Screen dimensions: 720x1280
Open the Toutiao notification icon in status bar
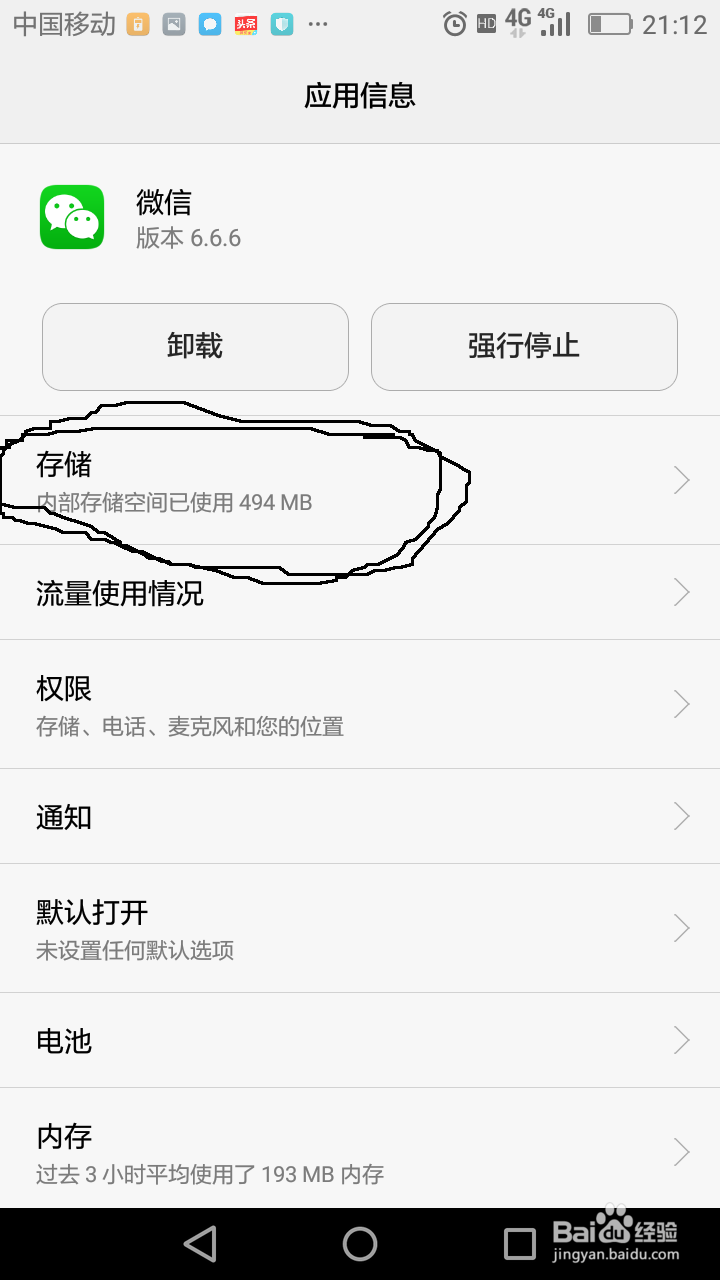coord(244,22)
